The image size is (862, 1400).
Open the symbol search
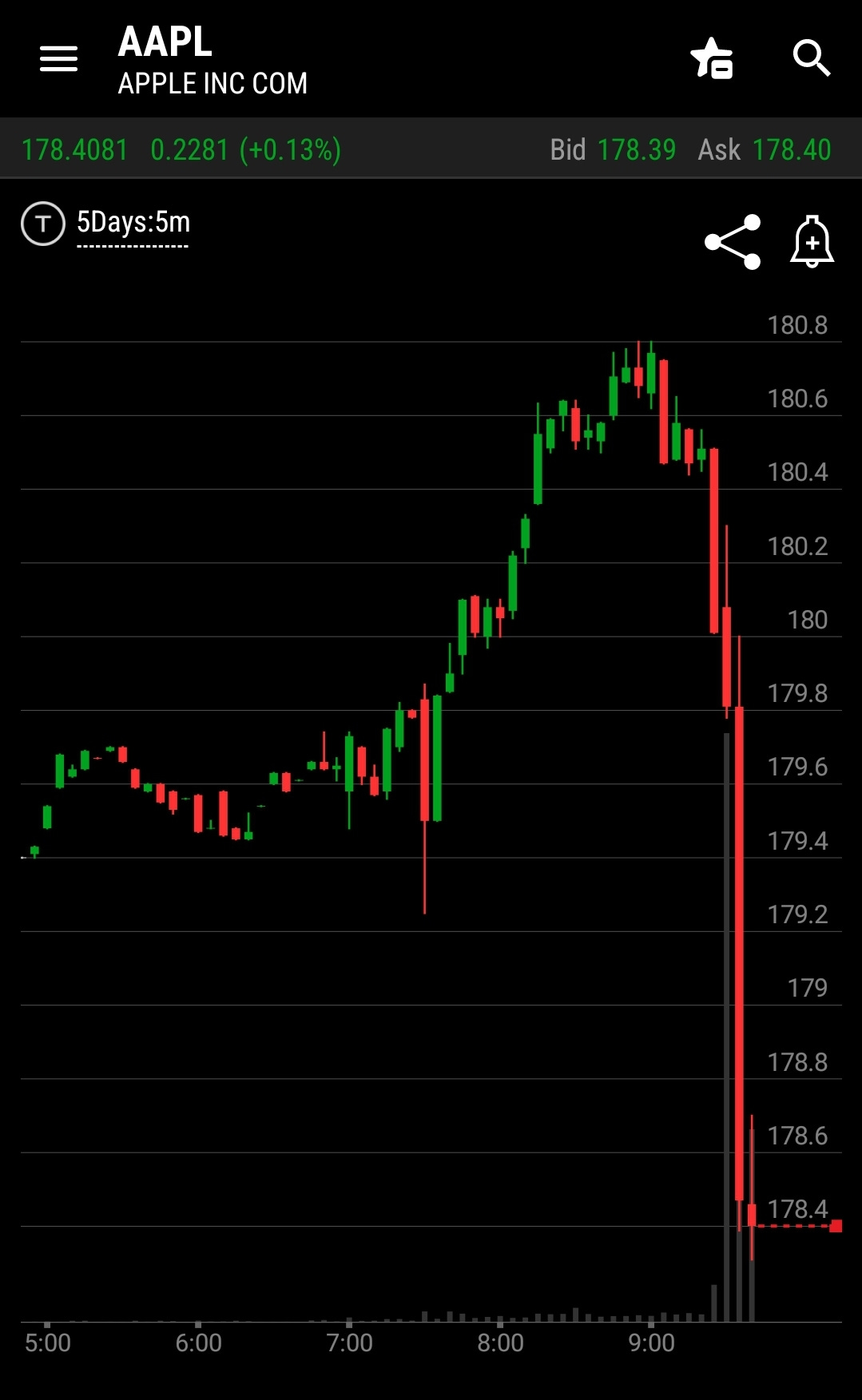pyautogui.click(x=812, y=58)
